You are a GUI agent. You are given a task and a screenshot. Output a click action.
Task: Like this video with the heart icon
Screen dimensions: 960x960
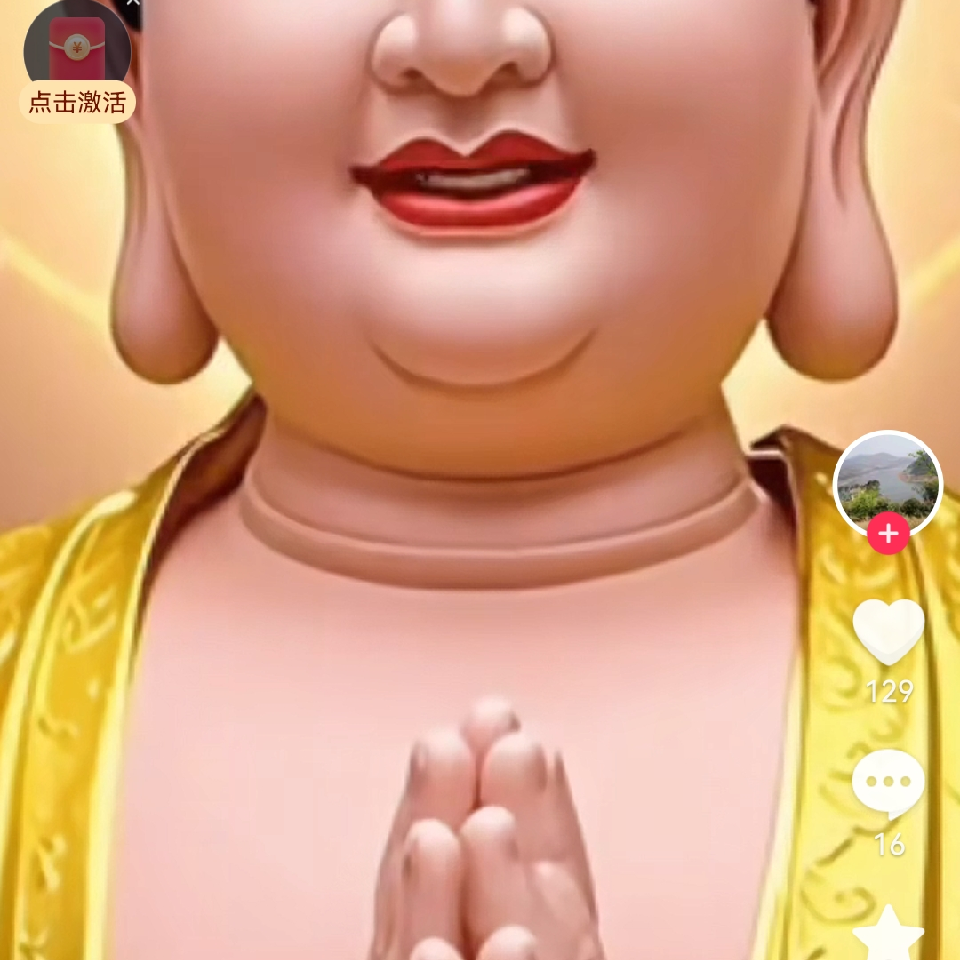click(888, 632)
